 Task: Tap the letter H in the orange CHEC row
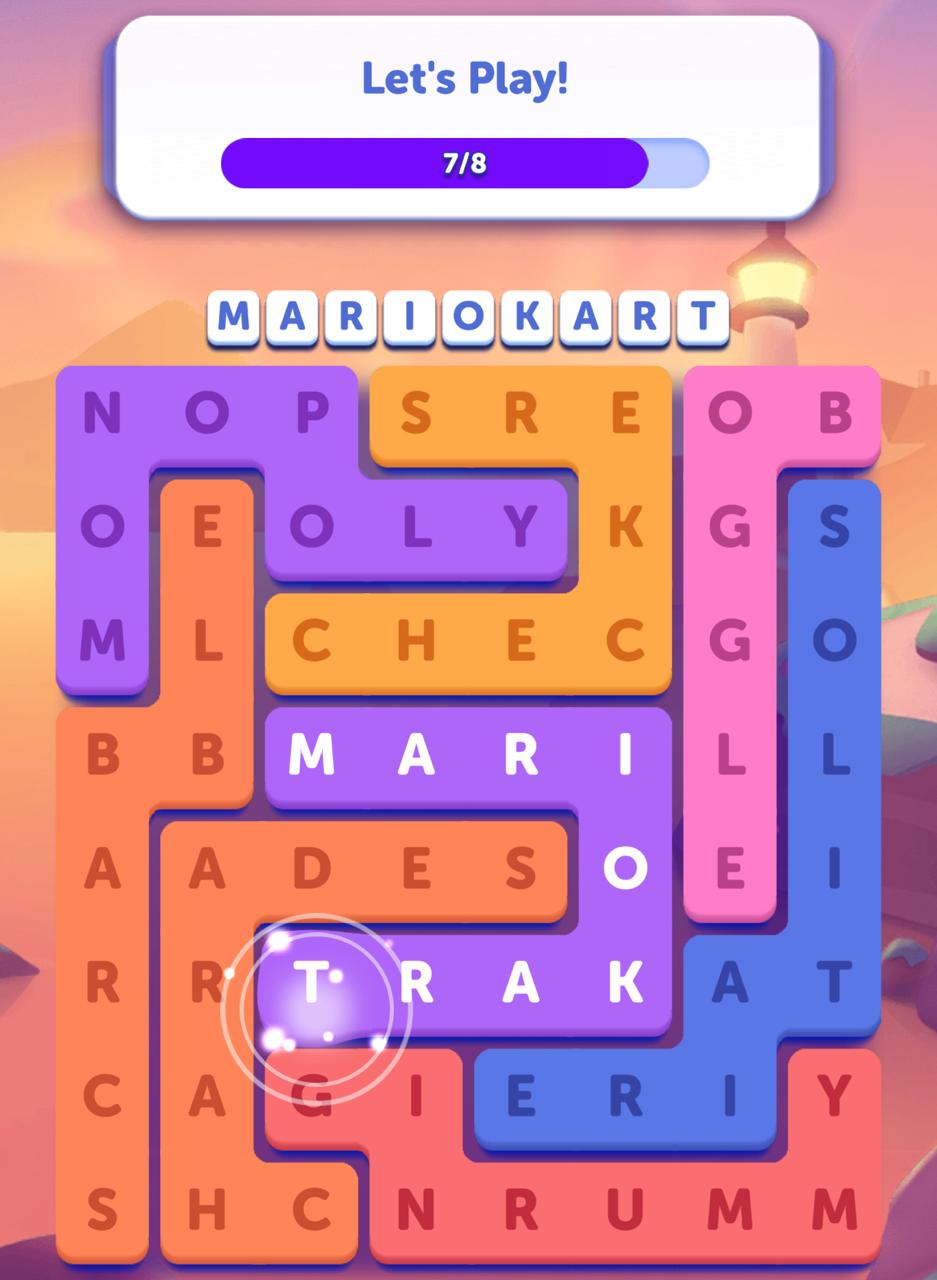[416, 641]
